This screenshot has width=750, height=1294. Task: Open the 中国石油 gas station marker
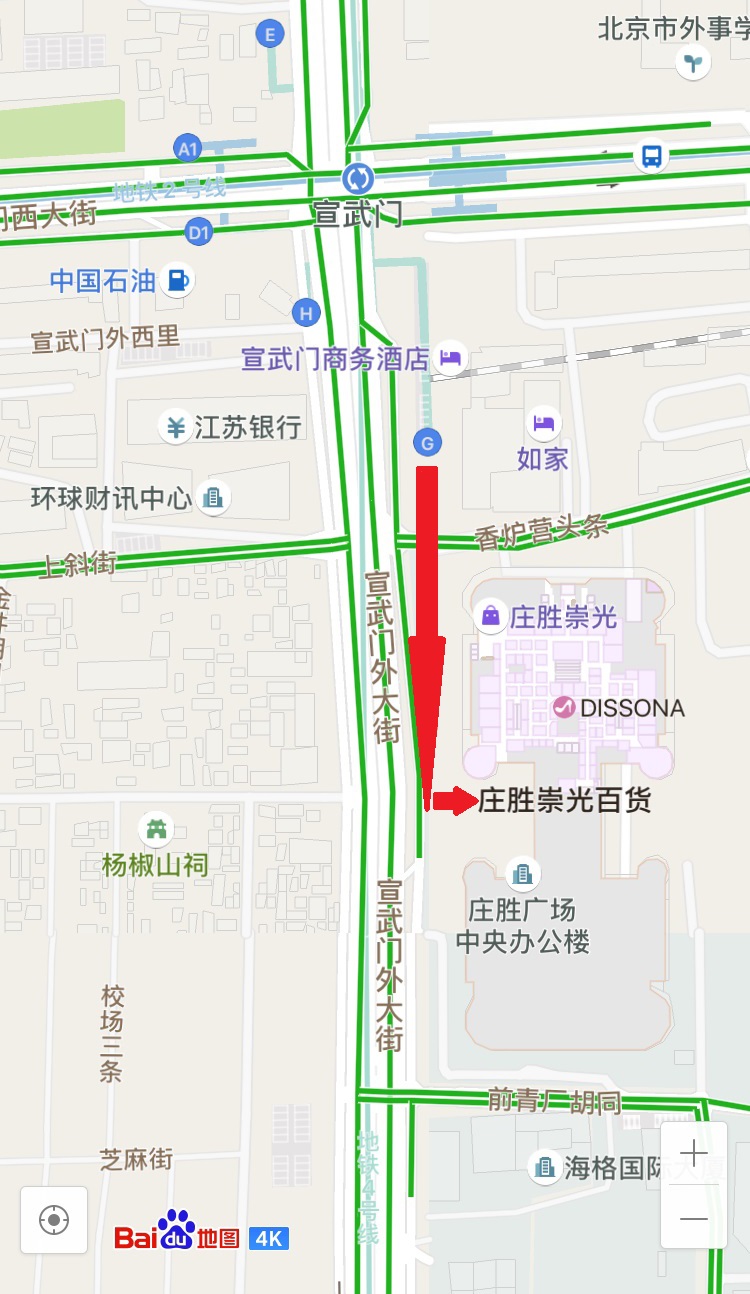(x=178, y=280)
